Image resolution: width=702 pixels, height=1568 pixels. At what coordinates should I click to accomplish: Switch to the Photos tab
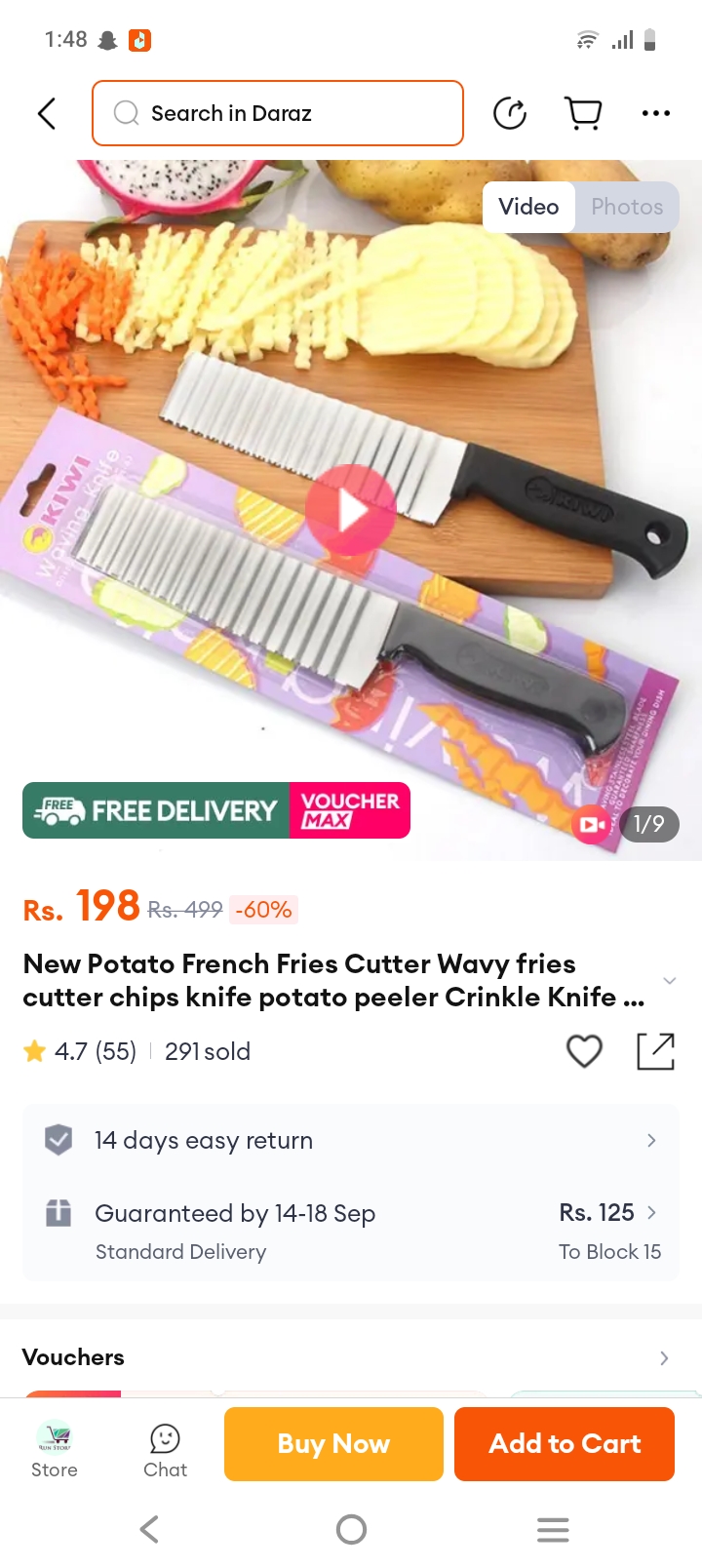(626, 207)
